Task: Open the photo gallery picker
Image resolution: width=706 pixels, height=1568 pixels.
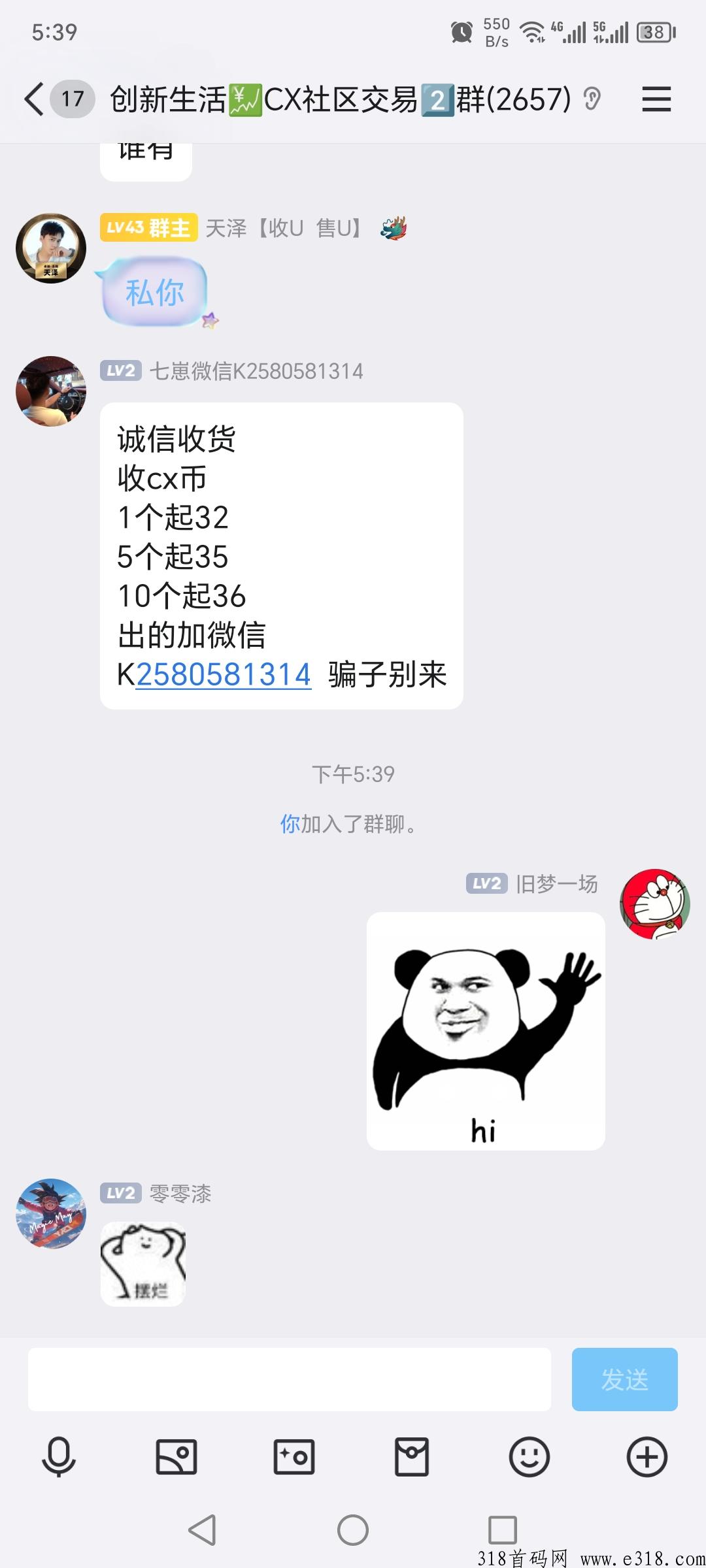Action: click(x=176, y=1457)
